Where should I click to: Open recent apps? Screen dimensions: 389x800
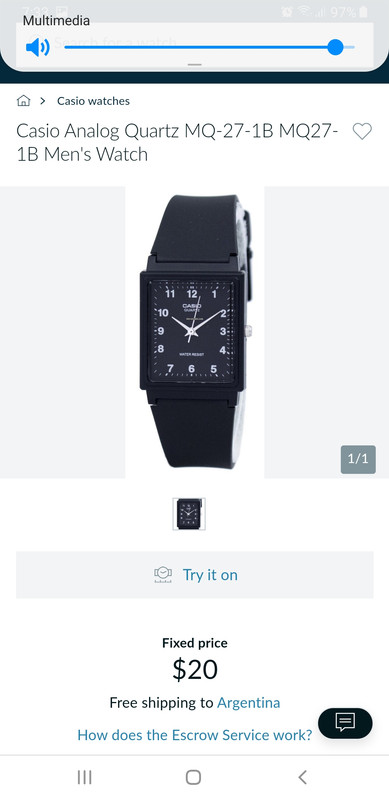(x=84, y=777)
